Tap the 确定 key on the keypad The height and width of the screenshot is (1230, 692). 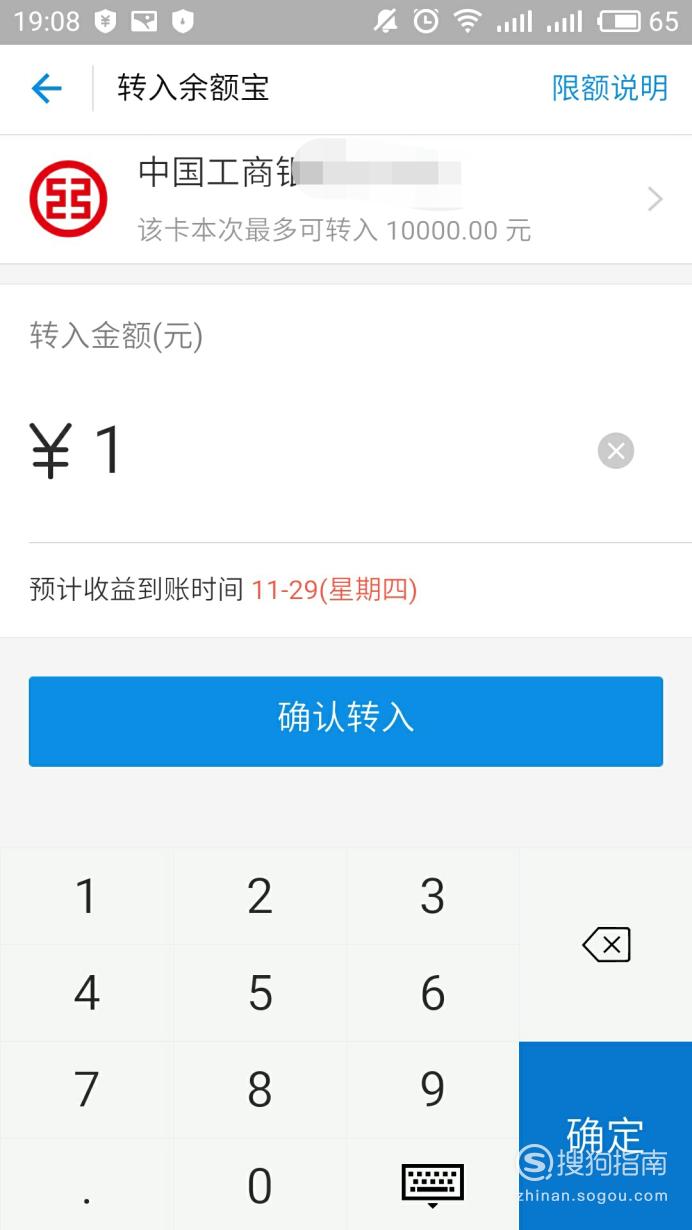tap(606, 1136)
